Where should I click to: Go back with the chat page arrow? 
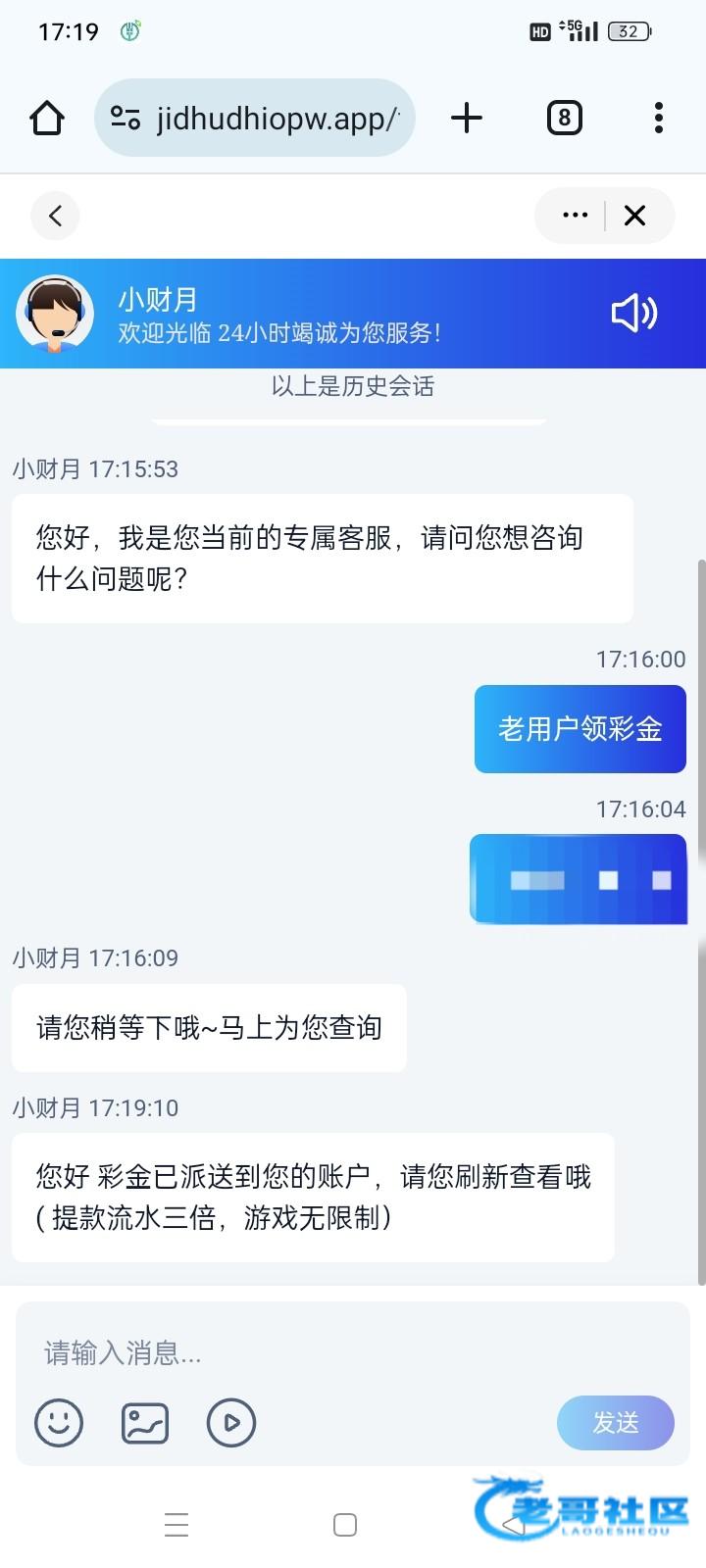pos(55,216)
